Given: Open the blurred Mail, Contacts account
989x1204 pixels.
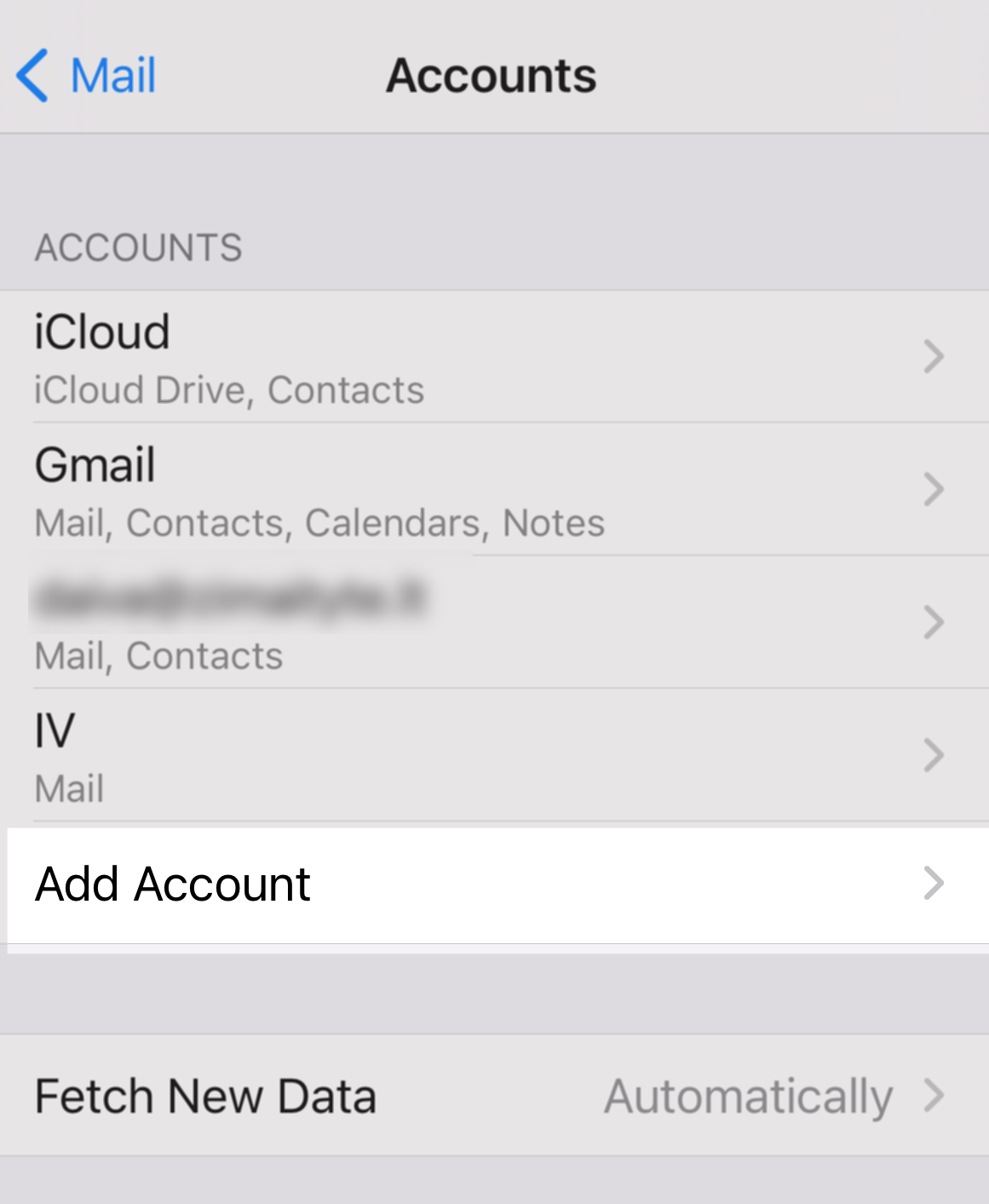Looking at the screenshot, I should (494, 623).
